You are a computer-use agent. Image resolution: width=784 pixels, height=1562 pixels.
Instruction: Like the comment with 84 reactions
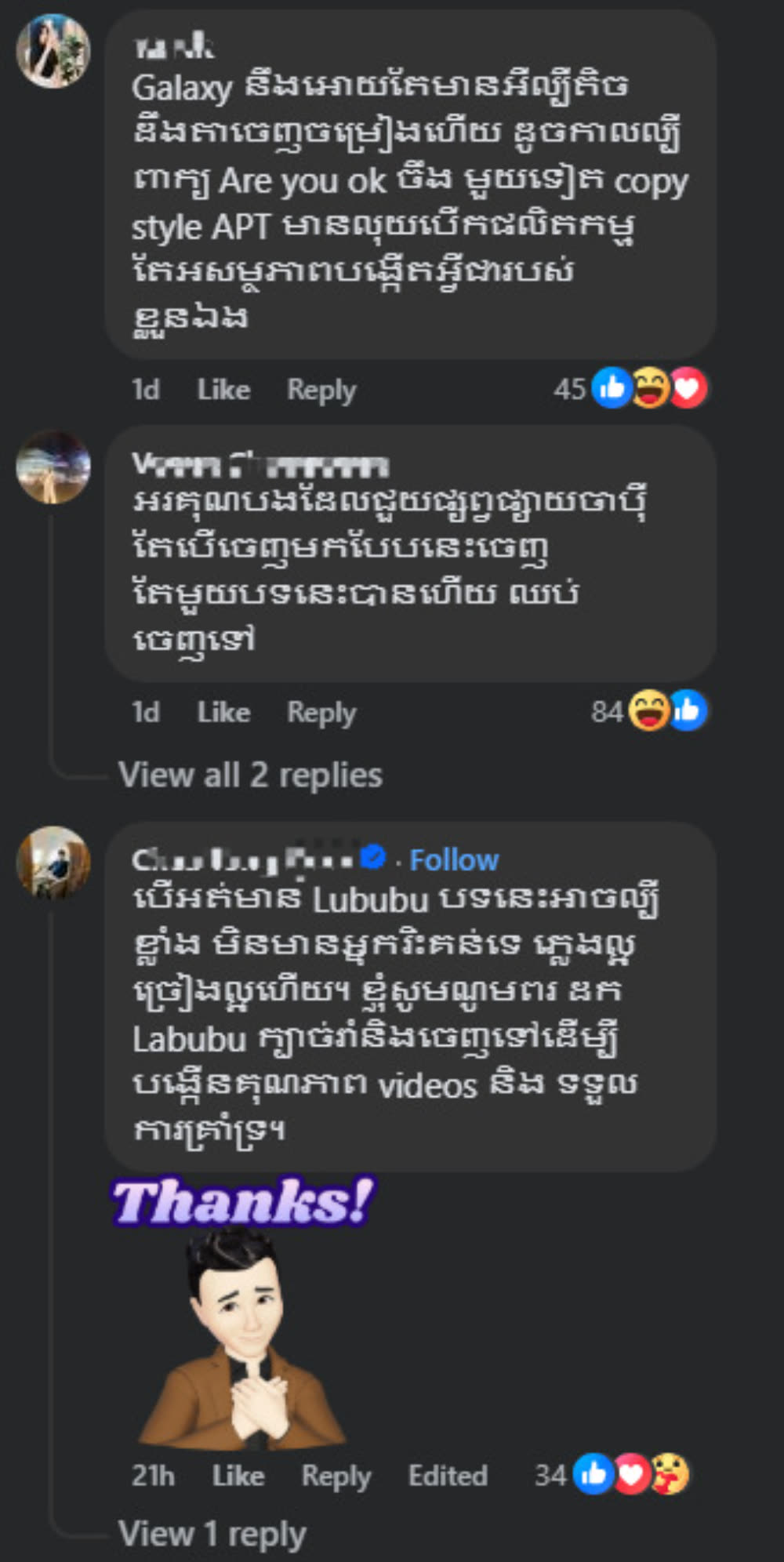(223, 713)
